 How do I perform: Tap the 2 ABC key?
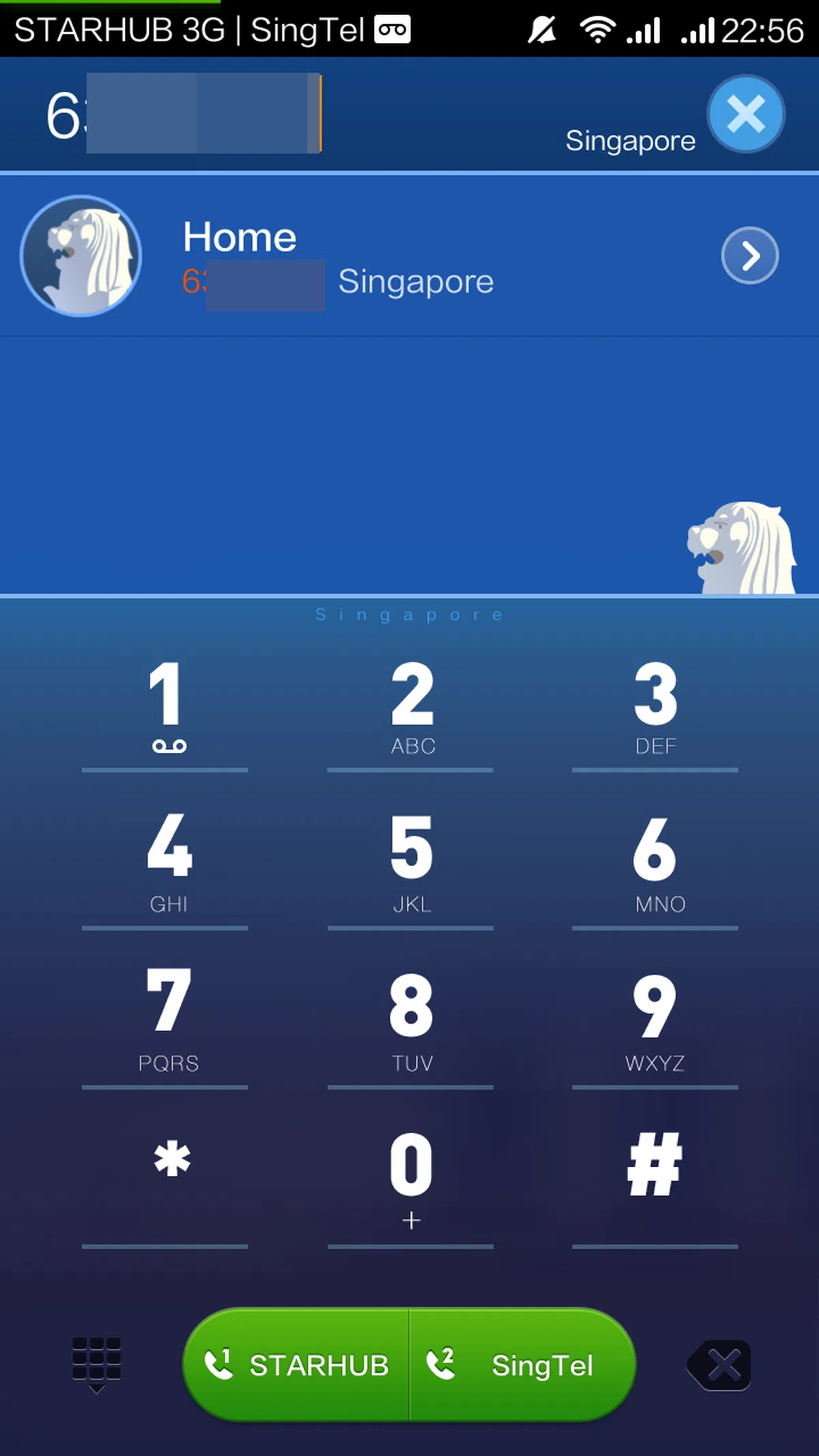pyautogui.click(x=412, y=706)
